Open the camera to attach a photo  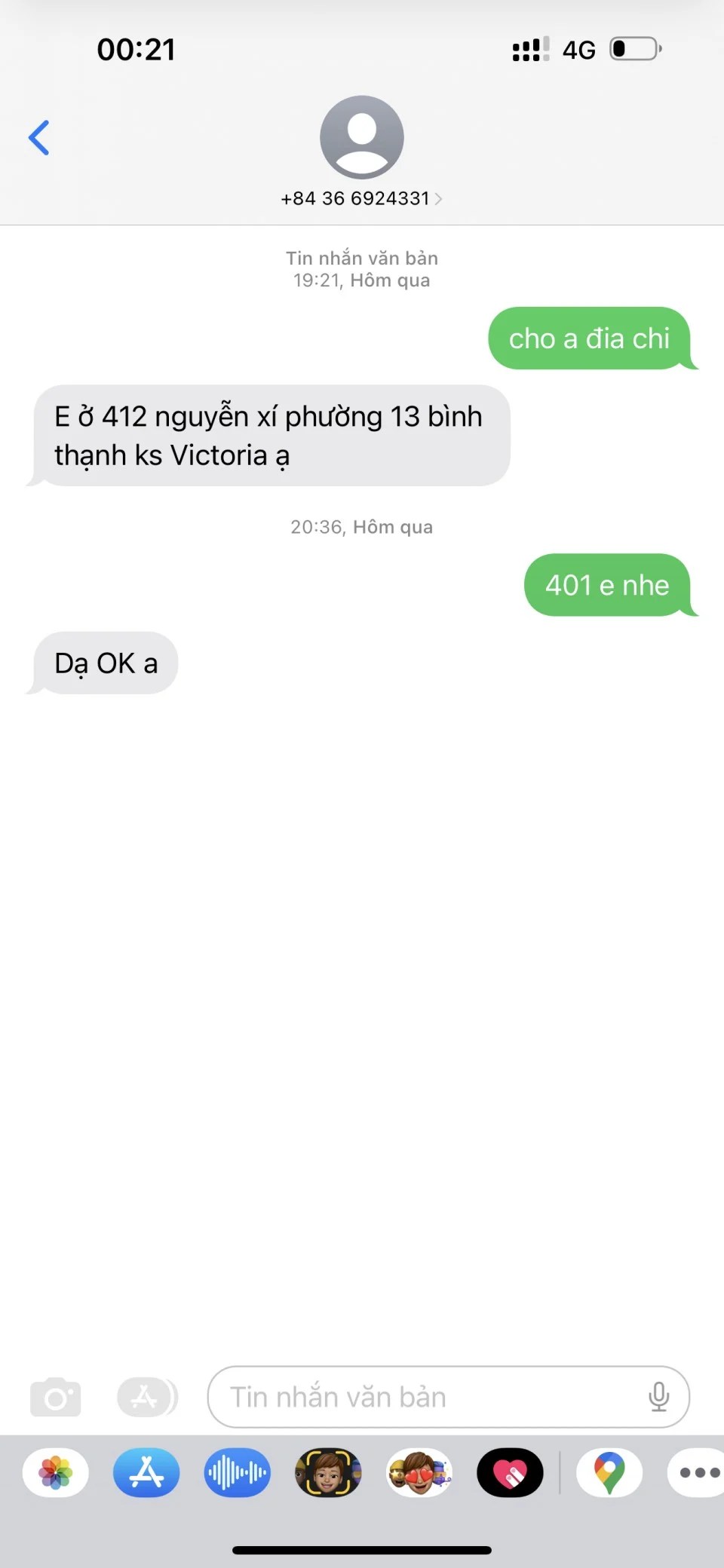coord(56,1397)
